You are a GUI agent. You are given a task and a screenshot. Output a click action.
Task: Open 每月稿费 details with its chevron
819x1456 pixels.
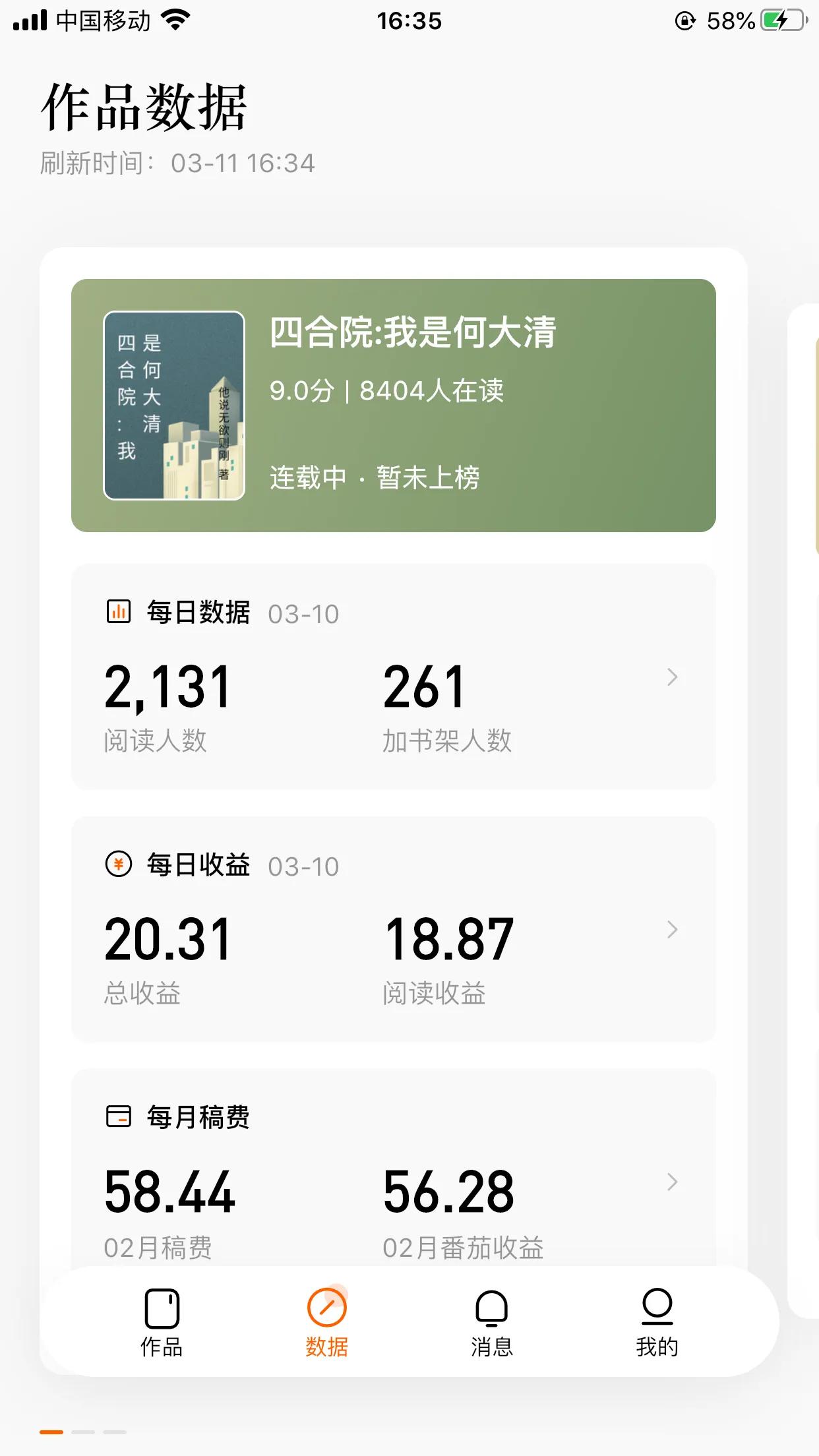[672, 1182]
